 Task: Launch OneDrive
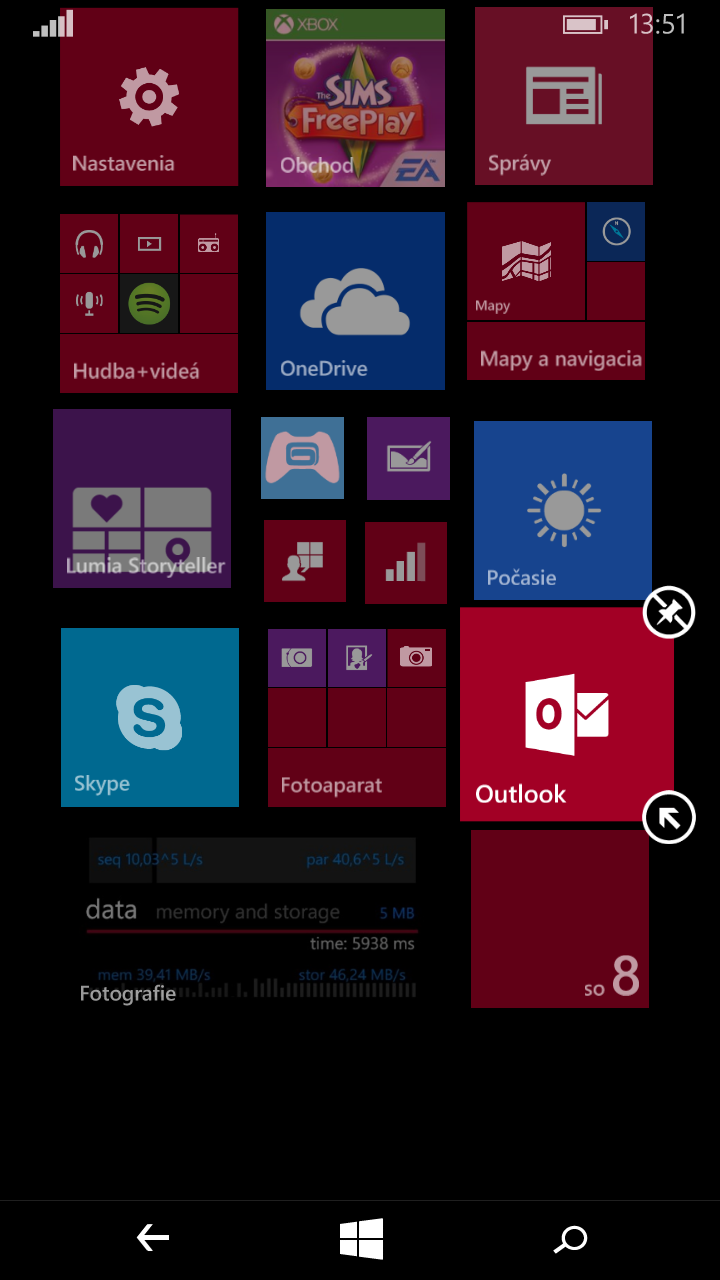pyautogui.click(x=355, y=300)
